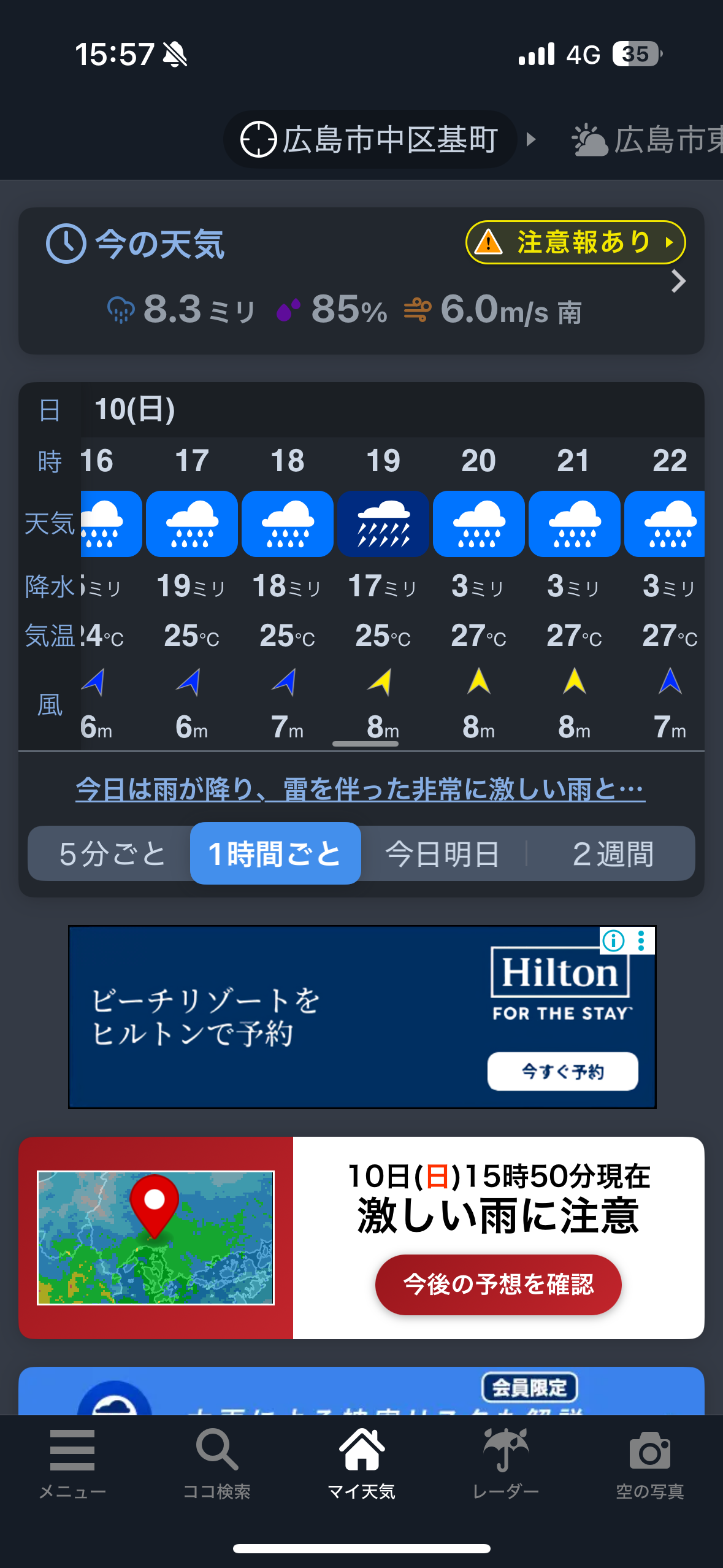This screenshot has height=1568, width=723.
Task: Open the ad options three-dot menu
Action: (641, 940)
